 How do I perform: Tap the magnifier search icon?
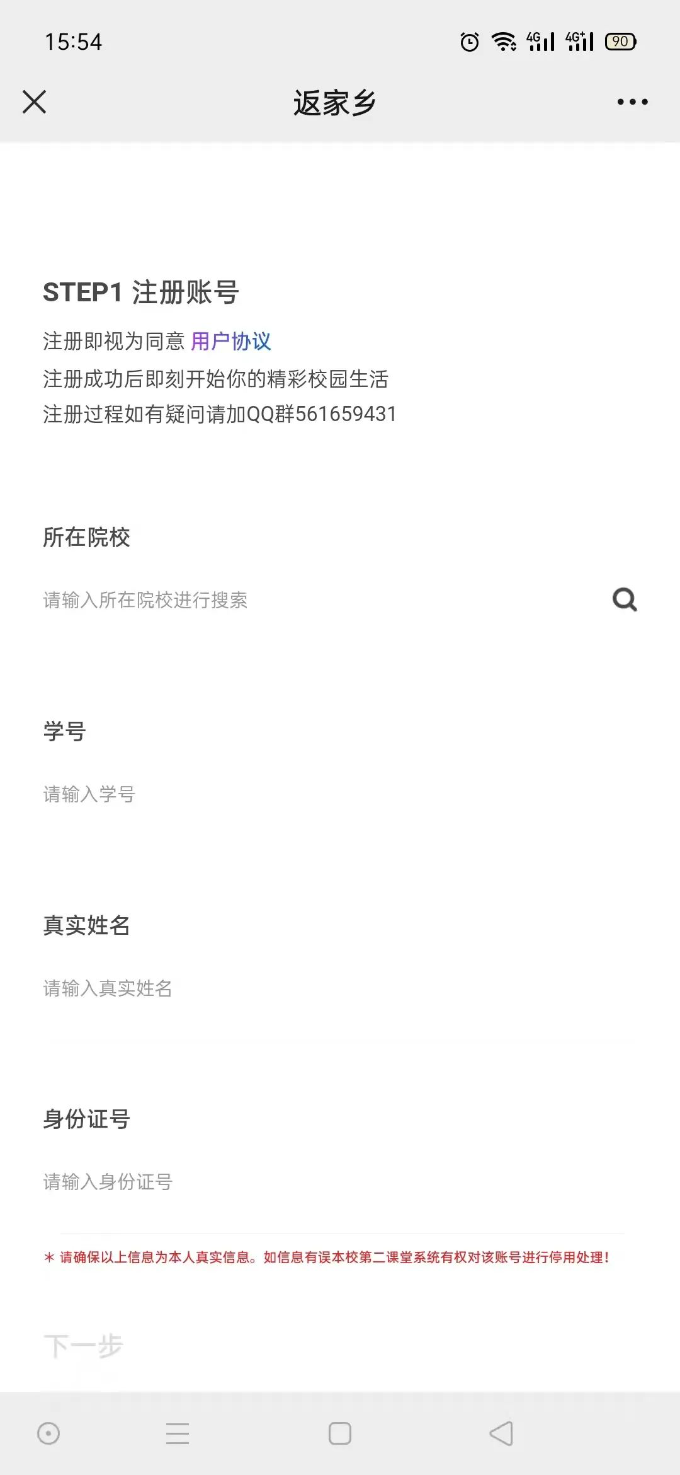625,600
